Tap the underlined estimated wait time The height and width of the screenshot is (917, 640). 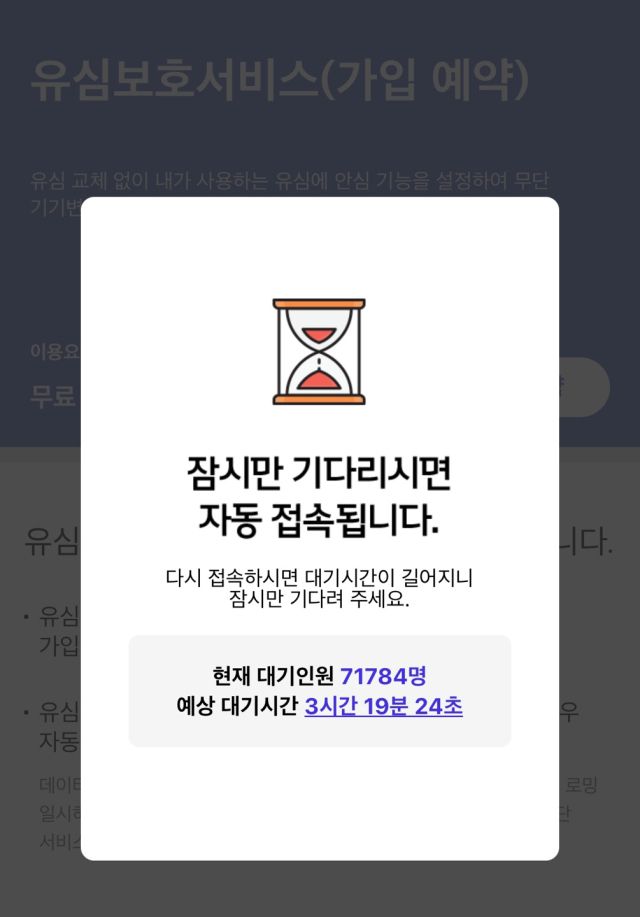coord(383,707)
